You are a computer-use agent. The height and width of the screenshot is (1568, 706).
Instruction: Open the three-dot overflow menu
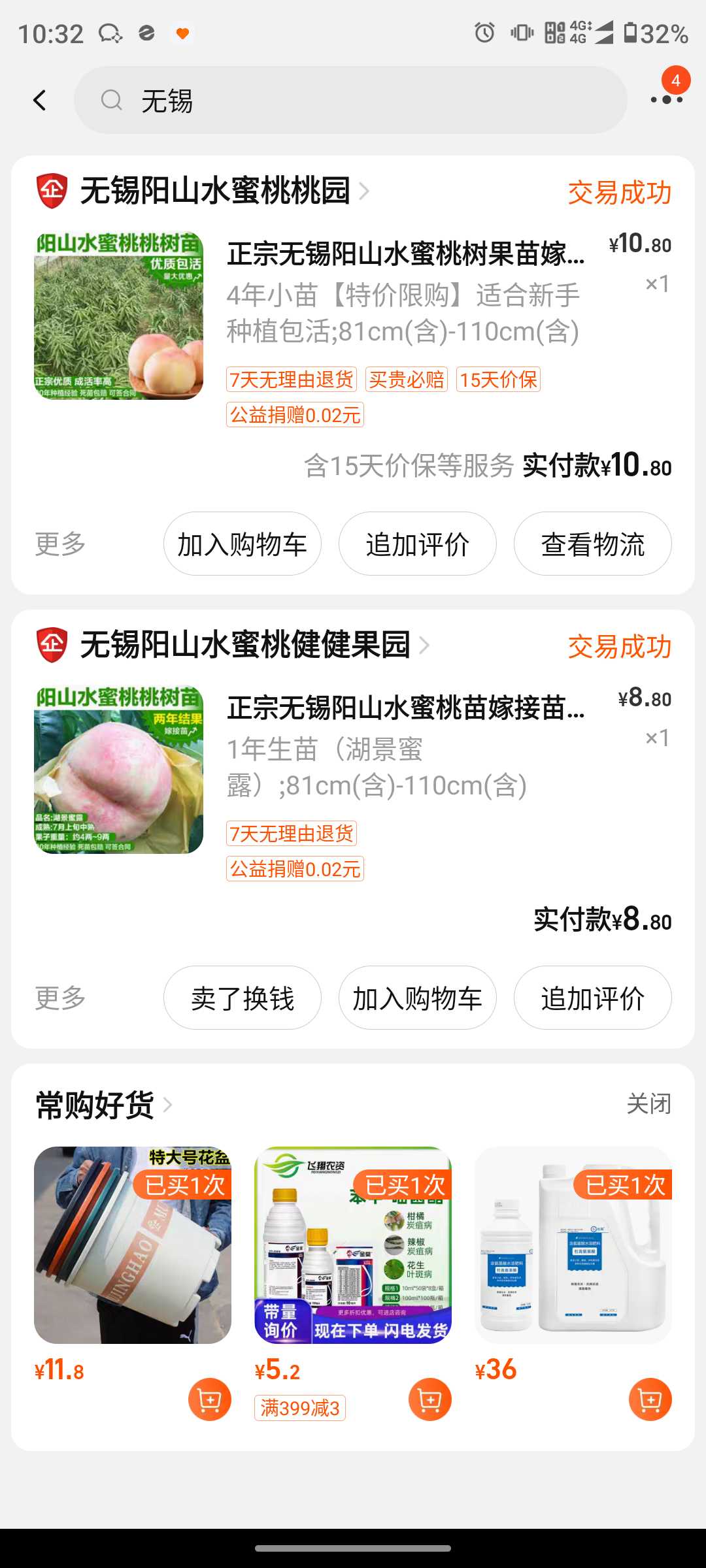coord(666,100)
